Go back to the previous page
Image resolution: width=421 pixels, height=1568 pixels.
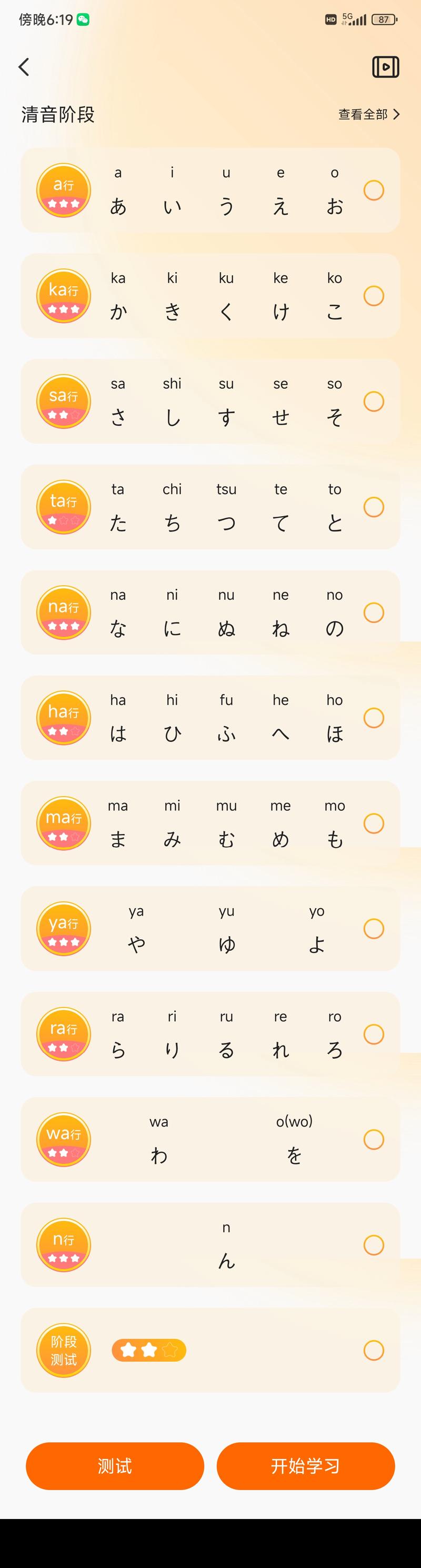tap(24, 67)
